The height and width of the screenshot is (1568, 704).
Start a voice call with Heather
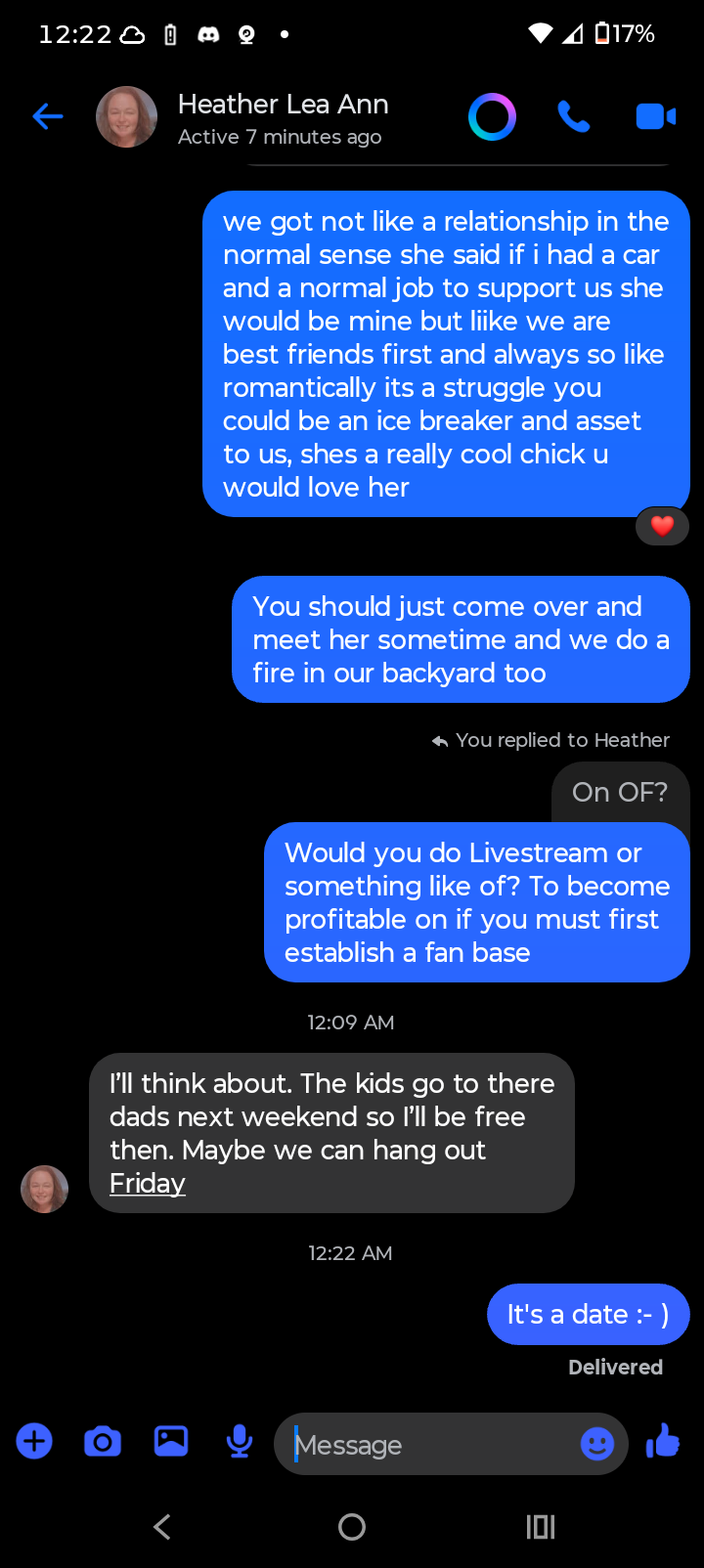[x=574, y=117]
